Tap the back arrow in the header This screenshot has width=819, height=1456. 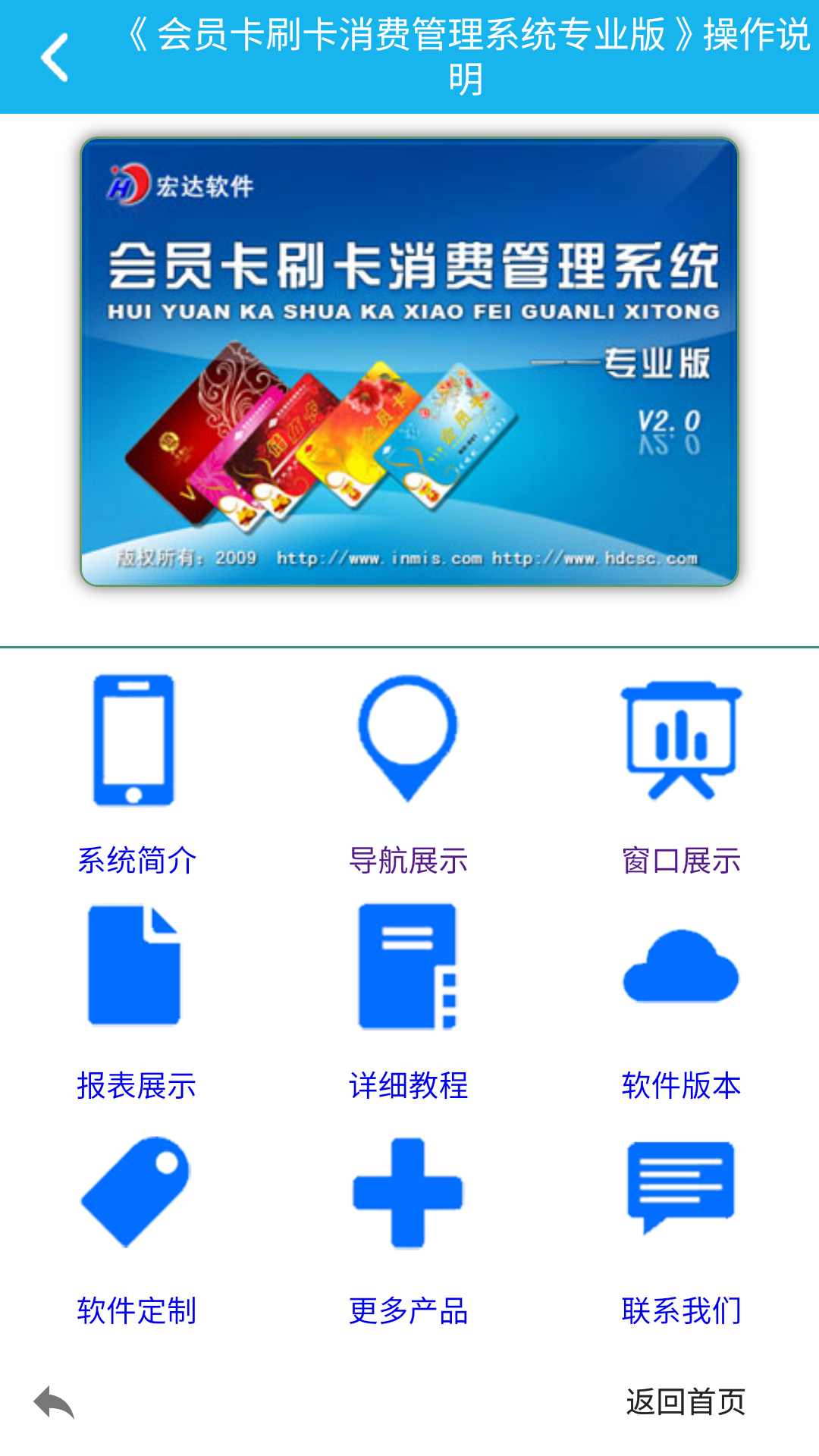(x=55, y=57)
